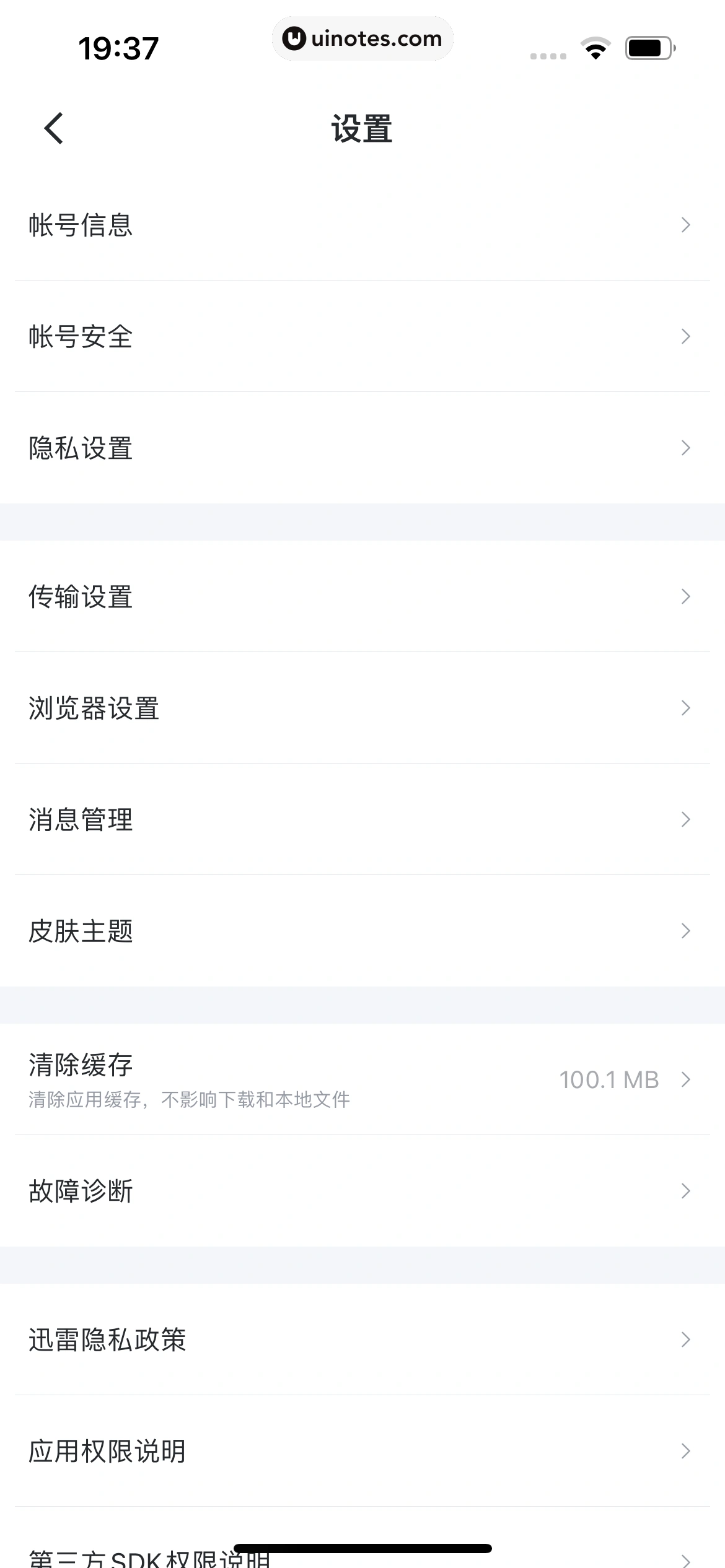Go back from the 设置 page
The height and width of the screenshot is (1568, 725).
[x=54, y=128]
